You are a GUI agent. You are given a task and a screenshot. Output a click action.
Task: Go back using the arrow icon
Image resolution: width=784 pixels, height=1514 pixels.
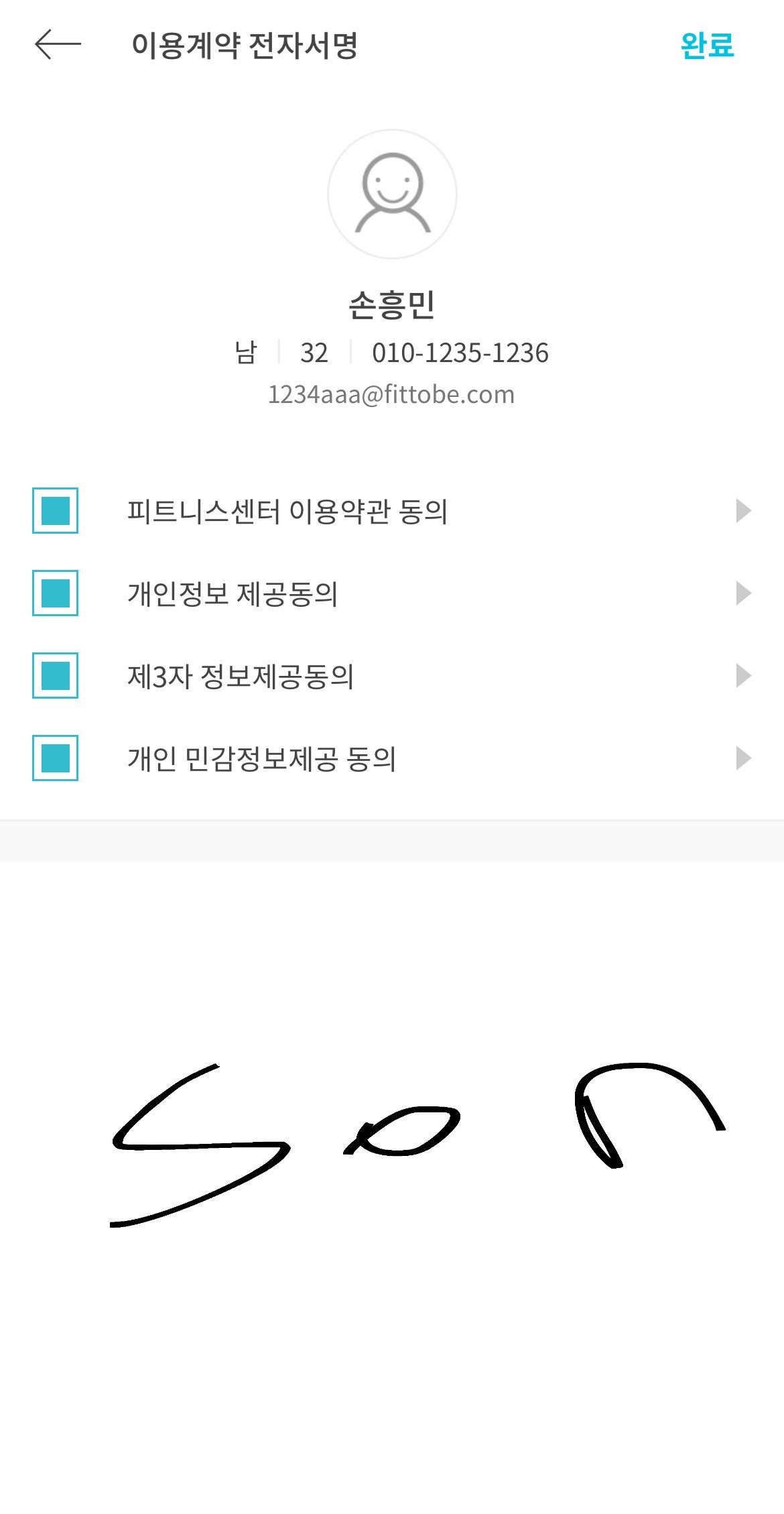coord(58,45)
